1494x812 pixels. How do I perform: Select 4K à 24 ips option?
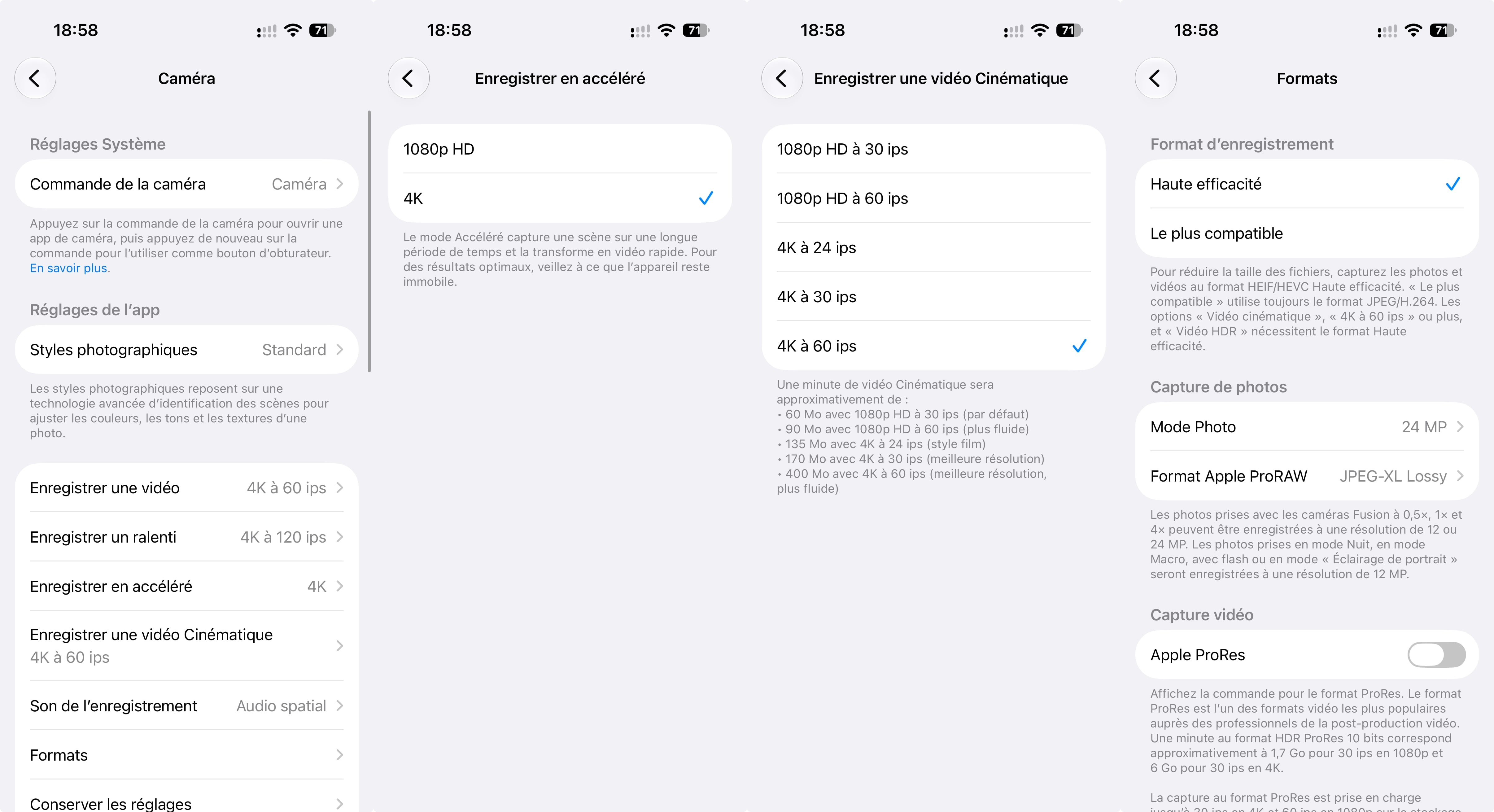[x=934, y=248]
